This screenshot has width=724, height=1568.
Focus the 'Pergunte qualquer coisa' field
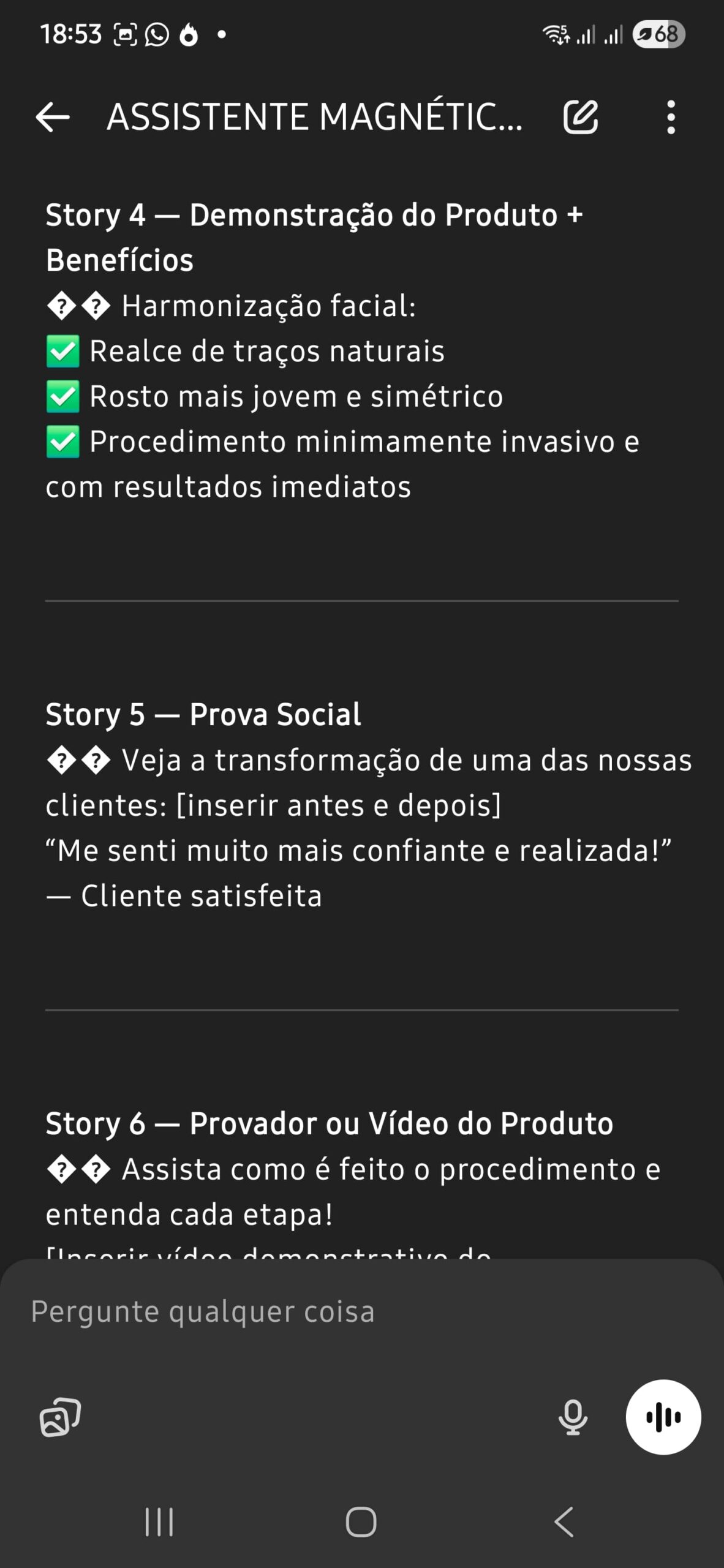point(306,1312)
